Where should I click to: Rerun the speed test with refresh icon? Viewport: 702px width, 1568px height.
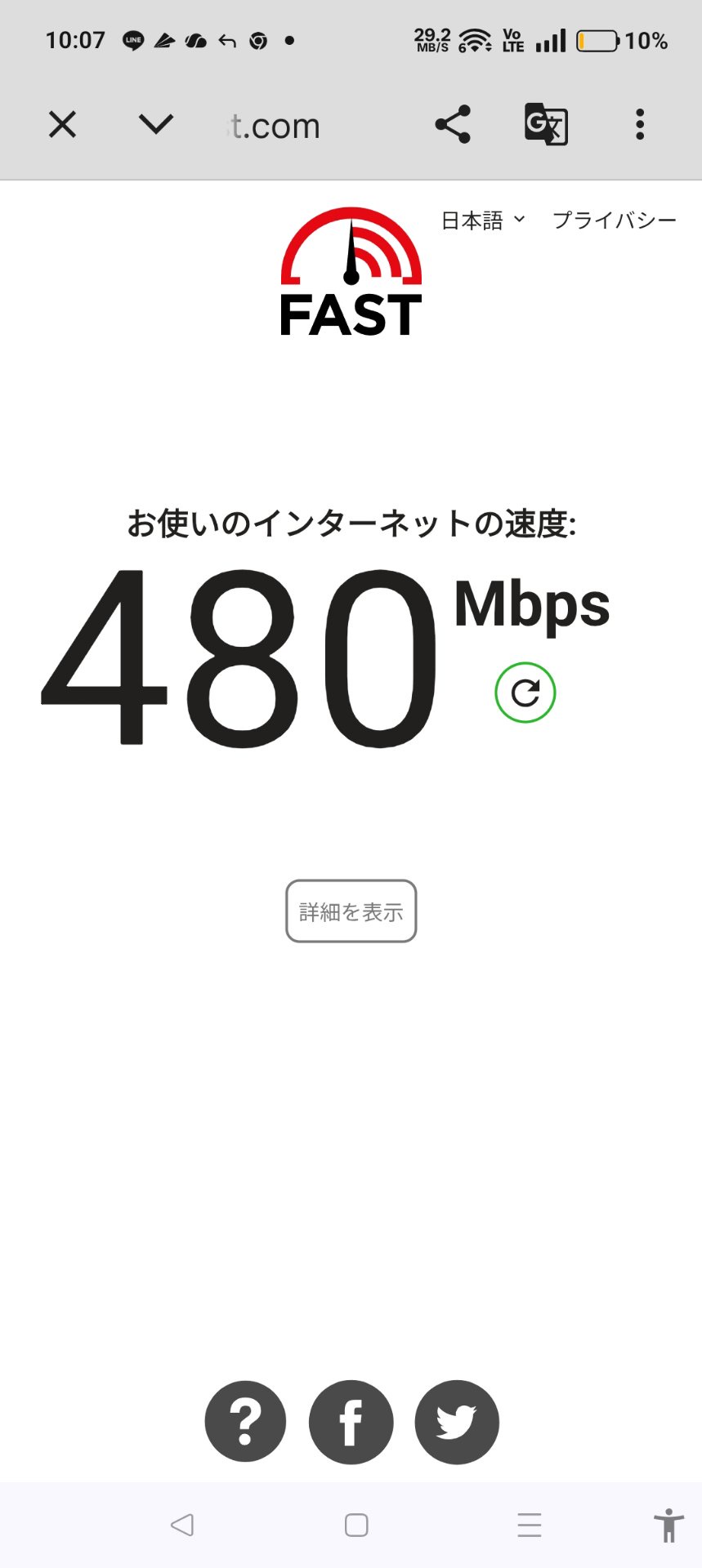(525, 693)
